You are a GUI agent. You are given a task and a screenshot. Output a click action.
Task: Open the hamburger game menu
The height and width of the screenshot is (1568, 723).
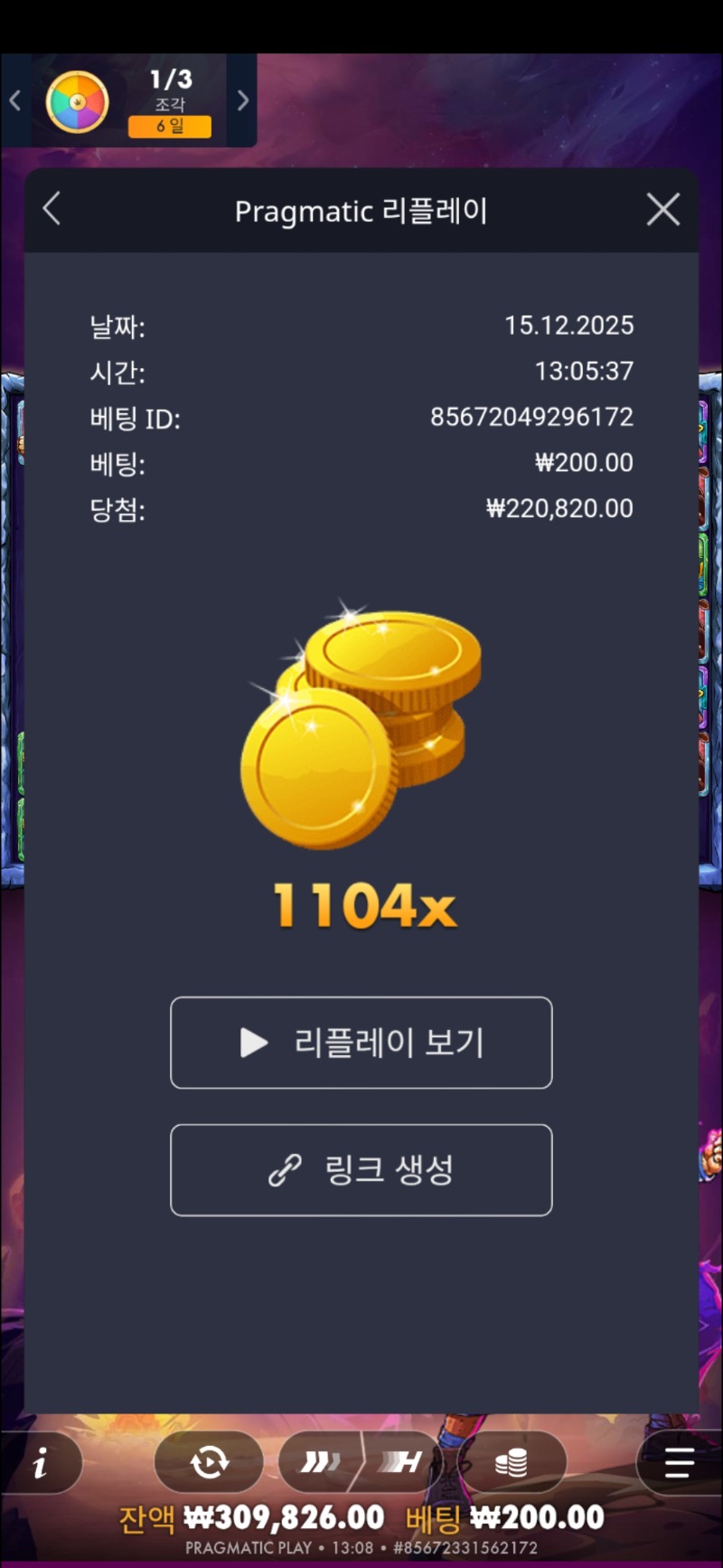coord(679,1462)
